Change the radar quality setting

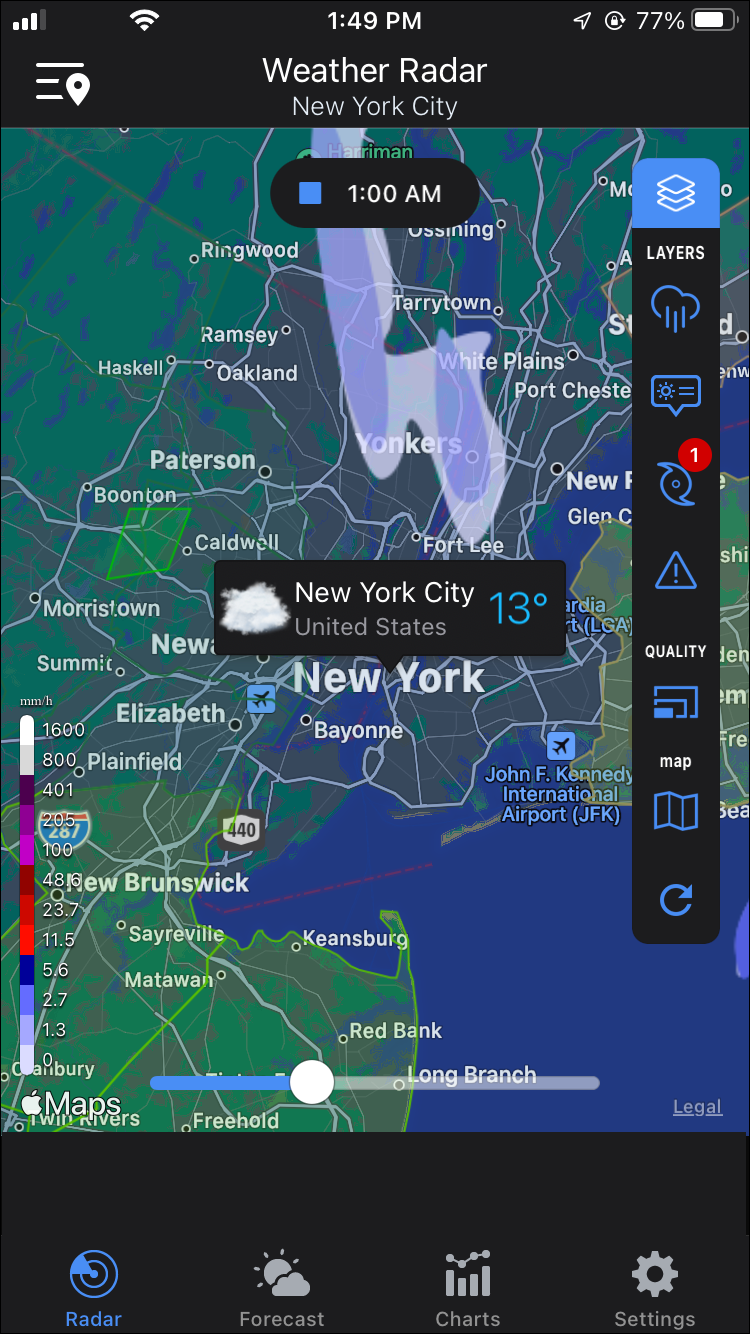click(x=676, y=702)
